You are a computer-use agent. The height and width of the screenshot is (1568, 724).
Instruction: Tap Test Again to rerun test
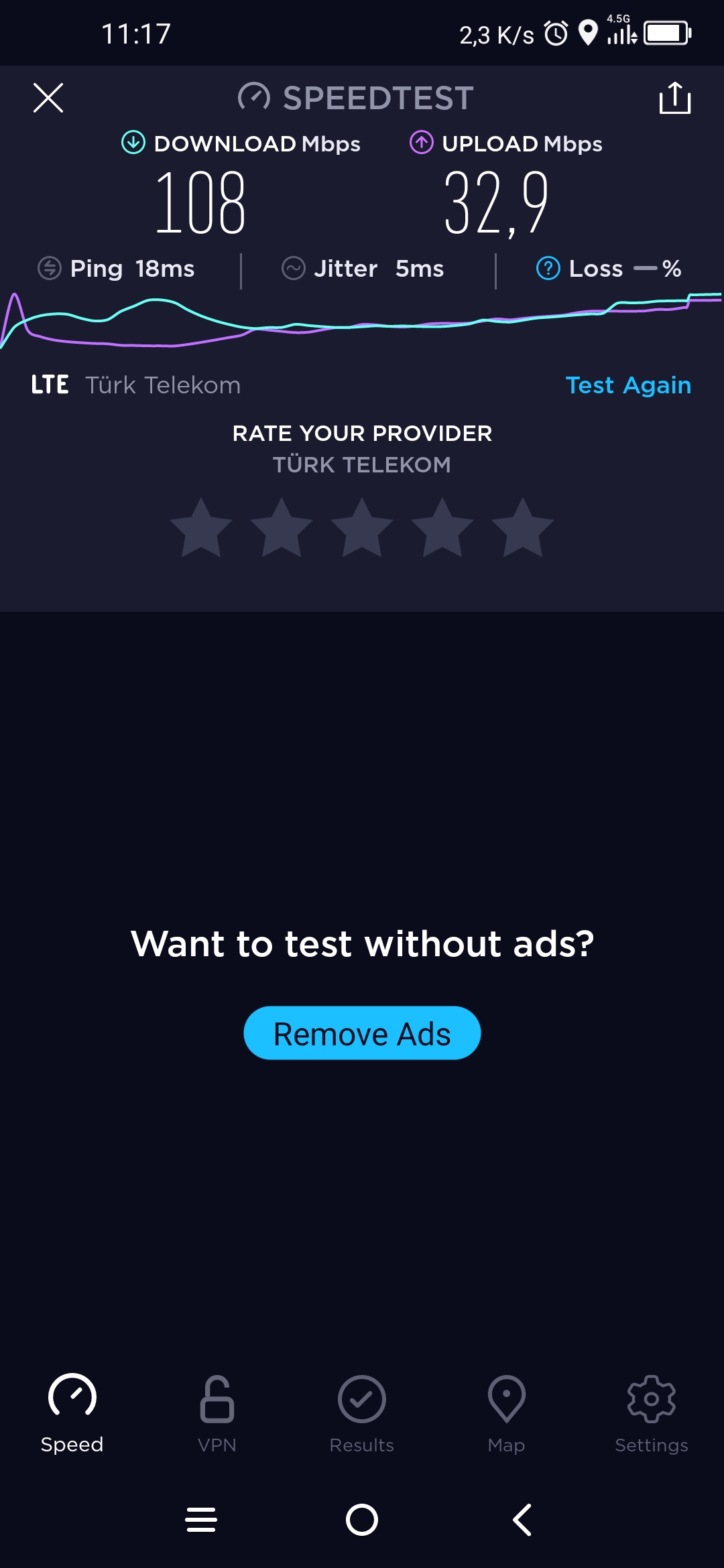628,385
